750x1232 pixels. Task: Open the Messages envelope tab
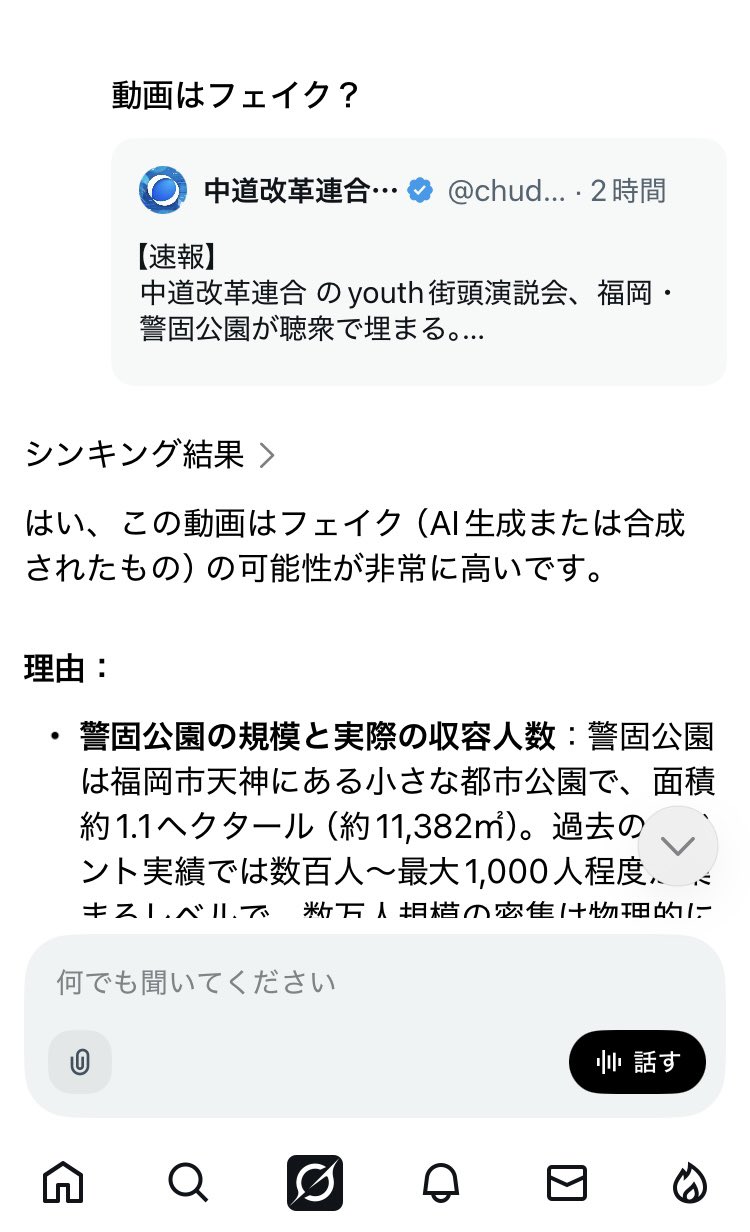[x=566, y=1184]
